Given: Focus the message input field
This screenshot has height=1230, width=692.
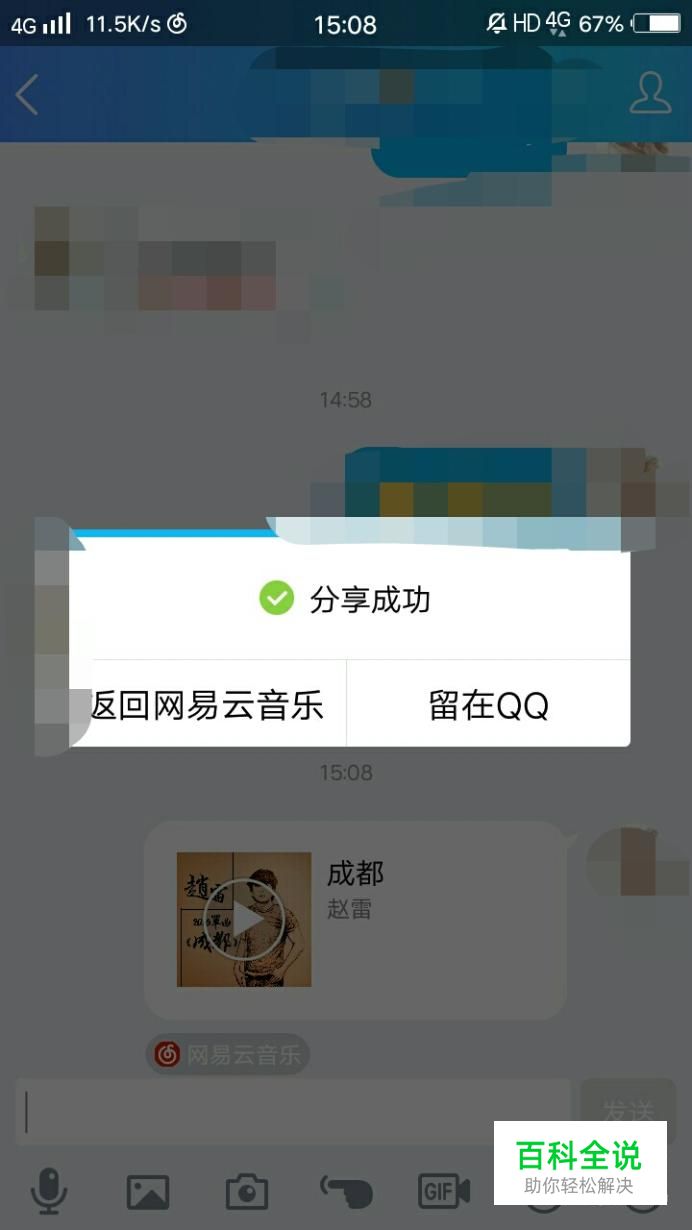Looking at the screenshot, I should (290, 1111).
